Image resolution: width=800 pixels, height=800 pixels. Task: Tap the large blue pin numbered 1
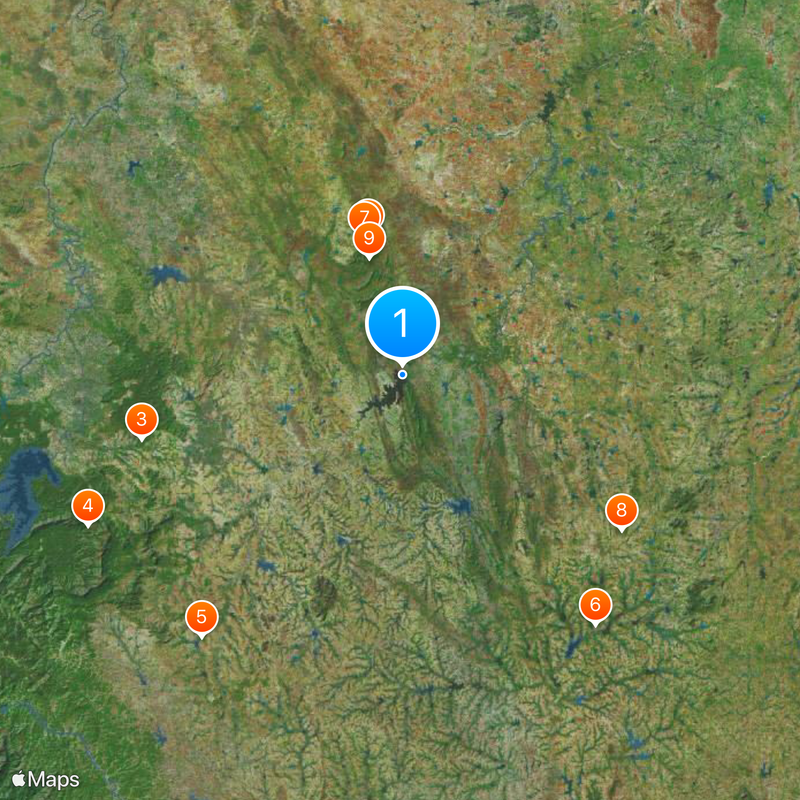point(402,323)
